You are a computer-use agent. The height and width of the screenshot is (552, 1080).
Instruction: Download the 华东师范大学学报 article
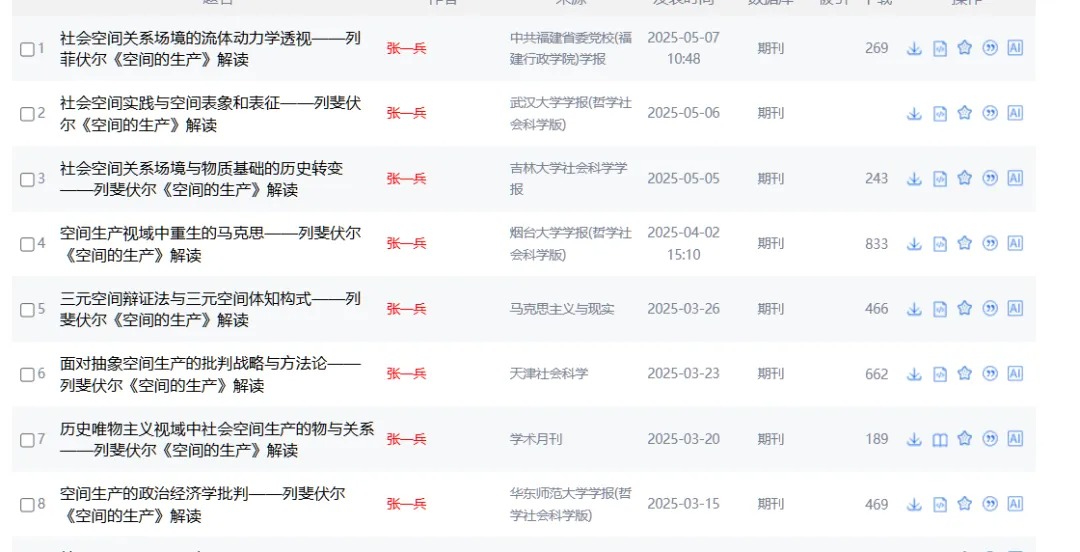click(914, 504)
